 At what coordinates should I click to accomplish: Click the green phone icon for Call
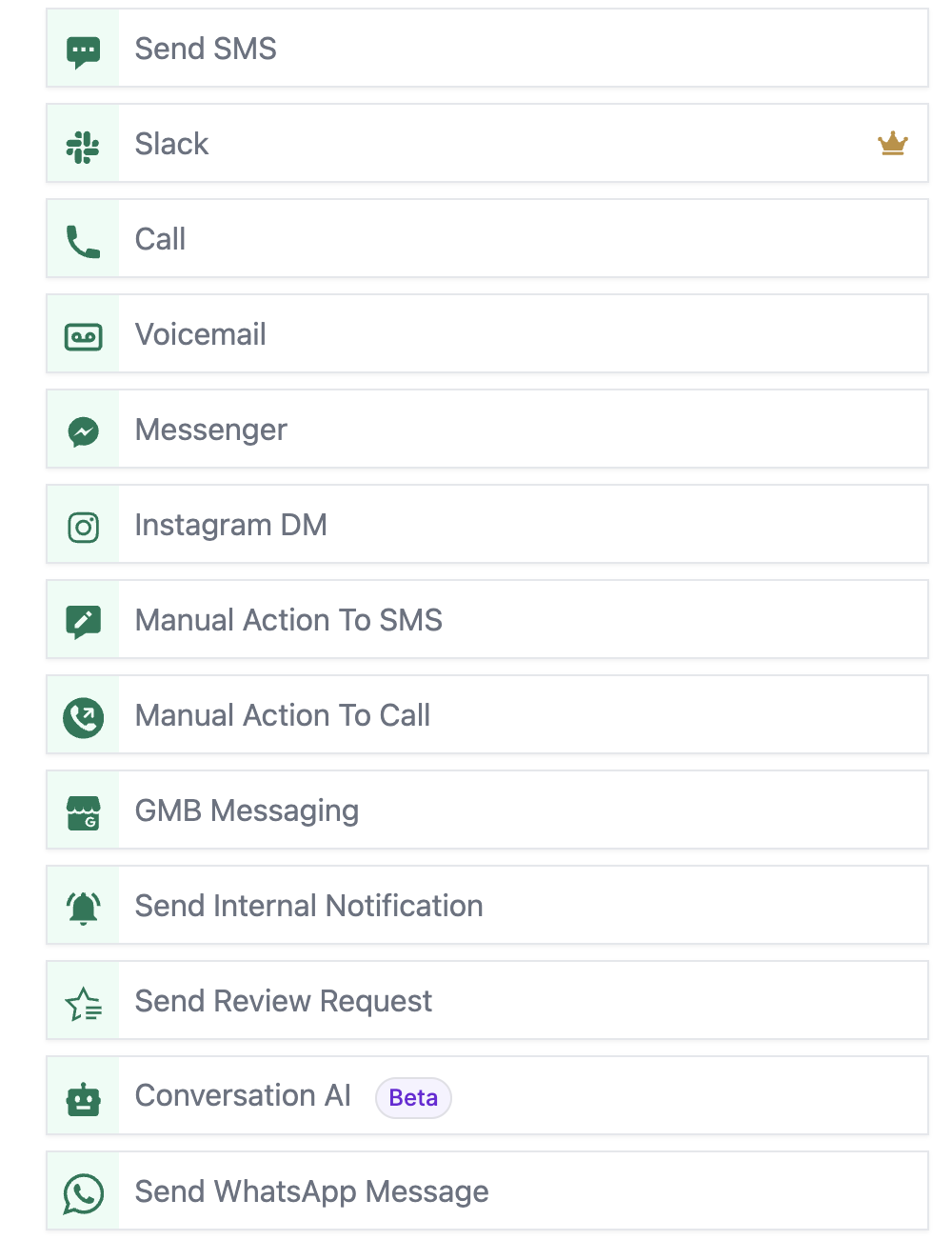pos(83,239)
